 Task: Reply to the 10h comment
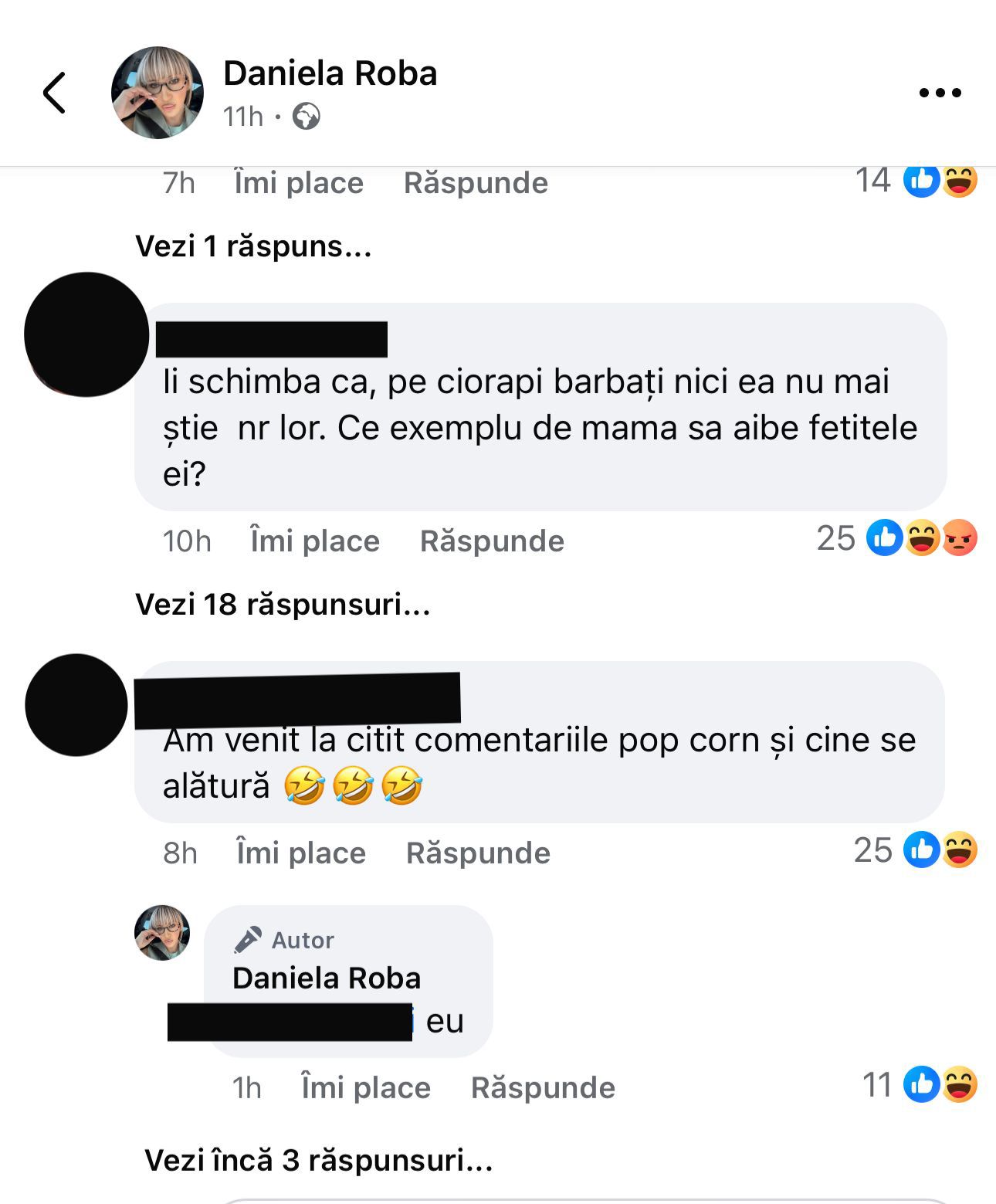(492, 541)
